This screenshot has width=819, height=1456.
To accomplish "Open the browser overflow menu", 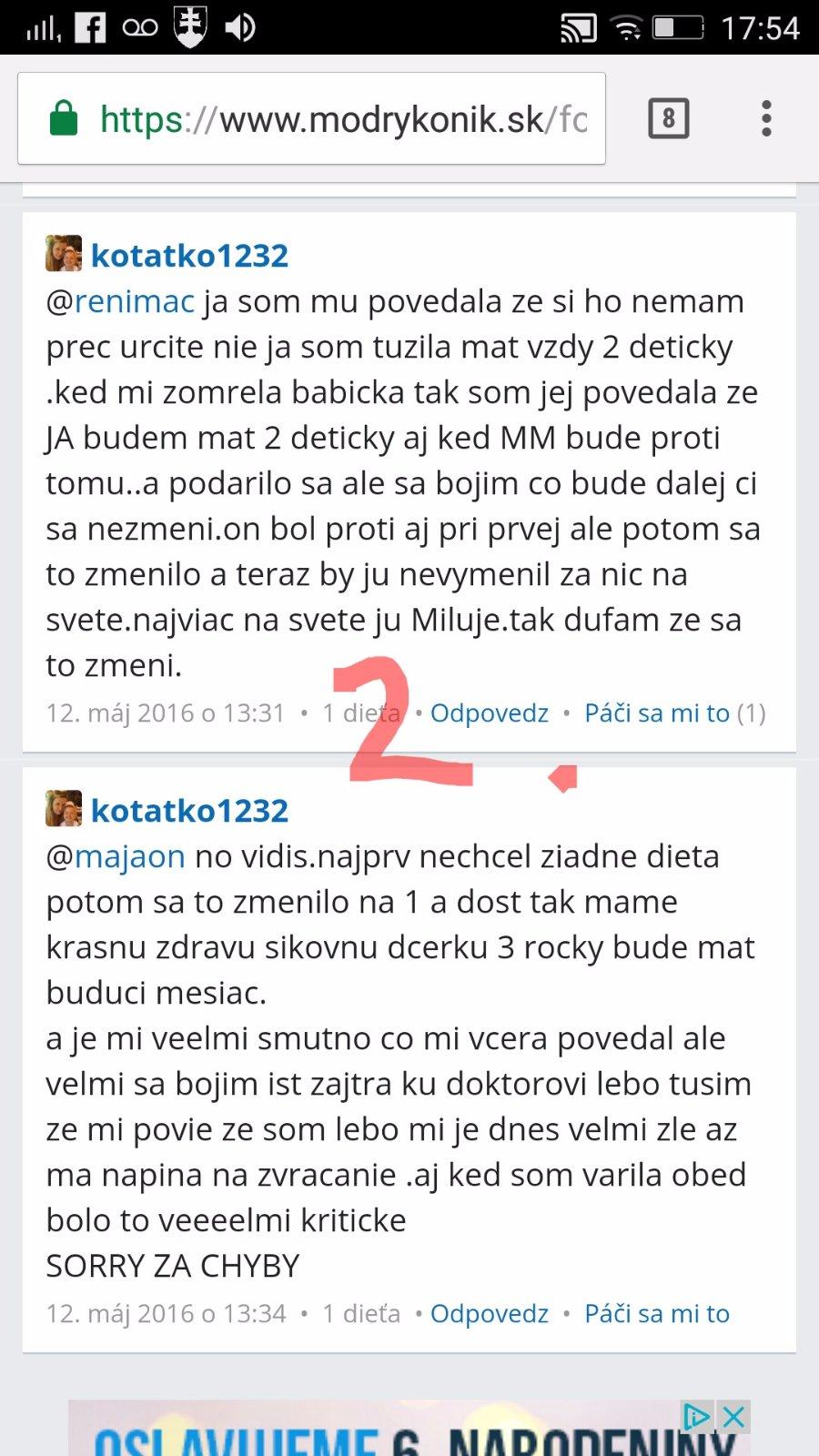I will tap(766, 118).
